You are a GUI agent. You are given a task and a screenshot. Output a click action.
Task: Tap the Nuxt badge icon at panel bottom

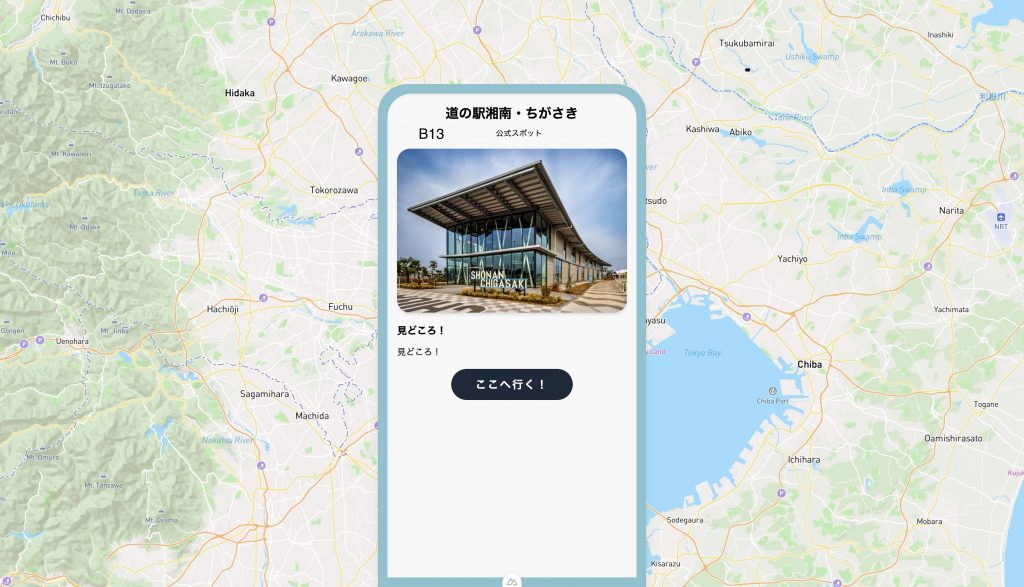(x=512, y=581)
